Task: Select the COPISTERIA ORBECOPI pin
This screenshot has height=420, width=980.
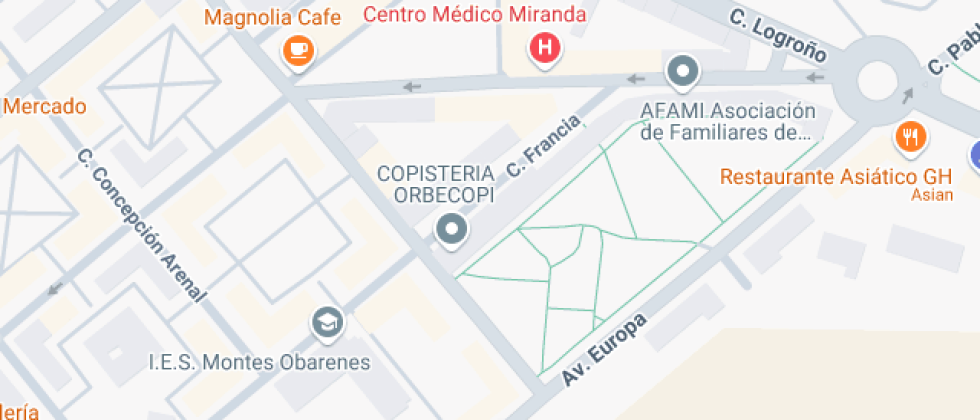Action: pos(452,230)
